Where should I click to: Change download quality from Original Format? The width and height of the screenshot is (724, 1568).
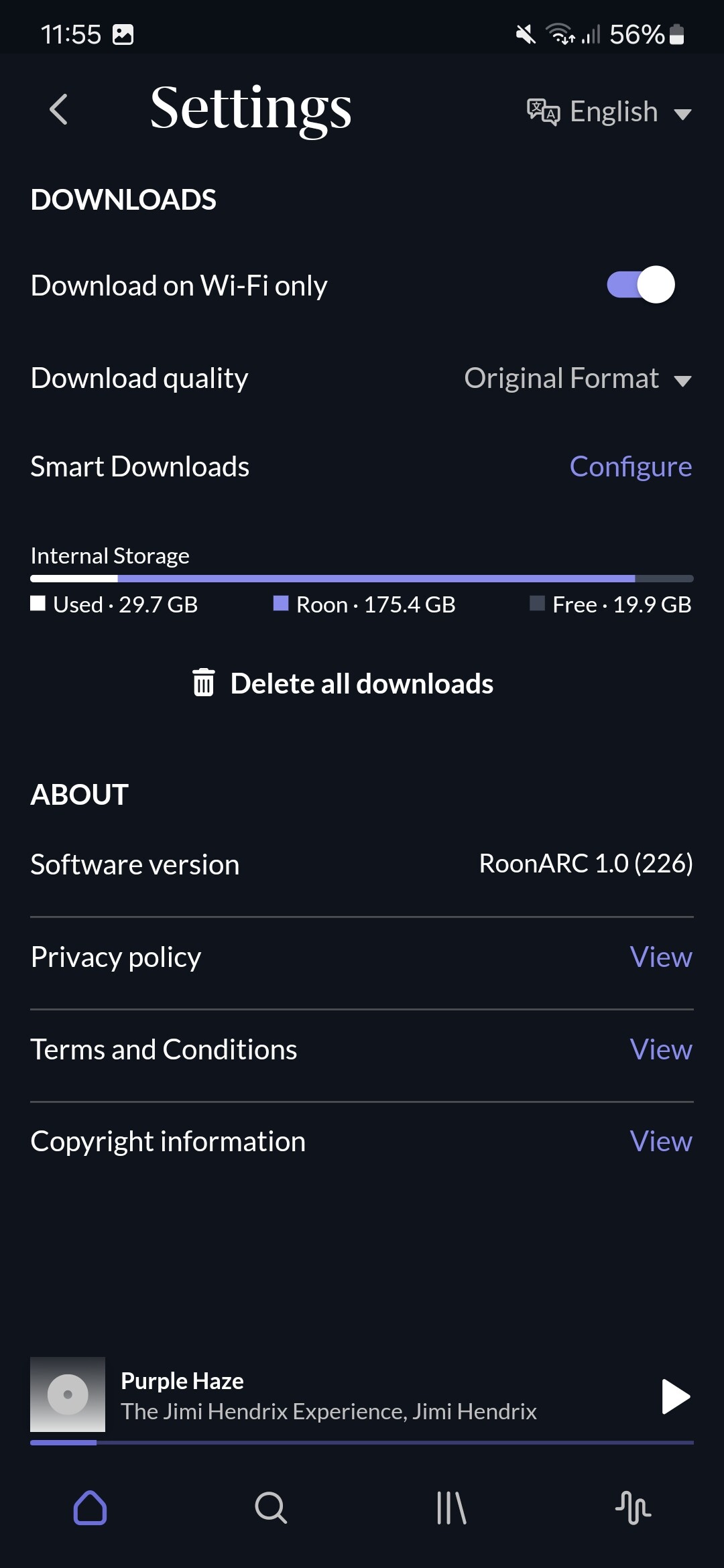(x=577, y=379)
